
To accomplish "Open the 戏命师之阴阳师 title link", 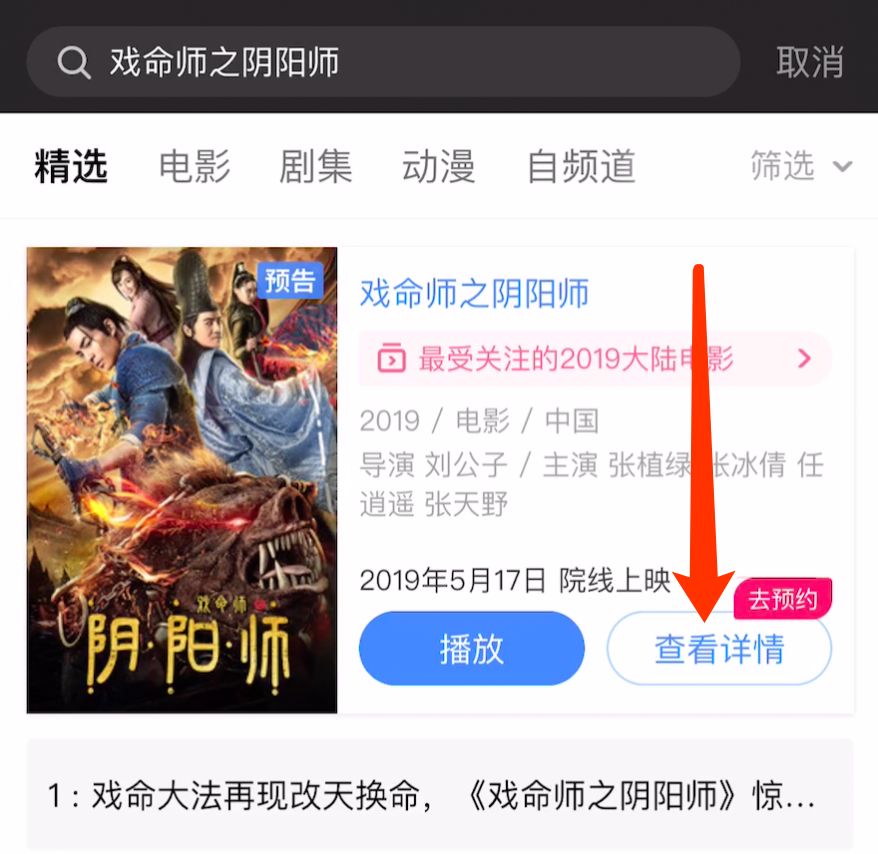I will pos(474,294).
